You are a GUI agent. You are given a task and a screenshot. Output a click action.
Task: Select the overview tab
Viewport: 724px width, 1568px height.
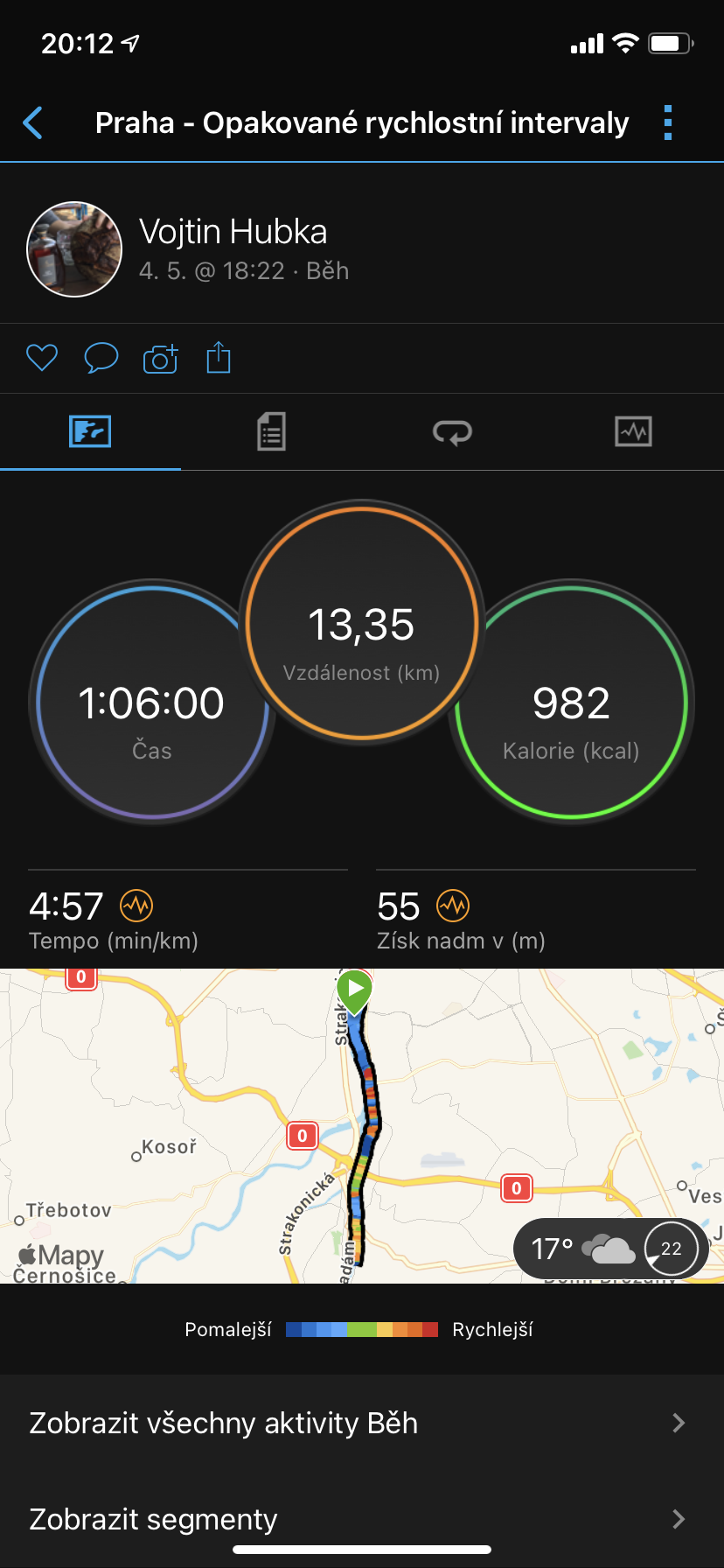click(x=90, y=431)
